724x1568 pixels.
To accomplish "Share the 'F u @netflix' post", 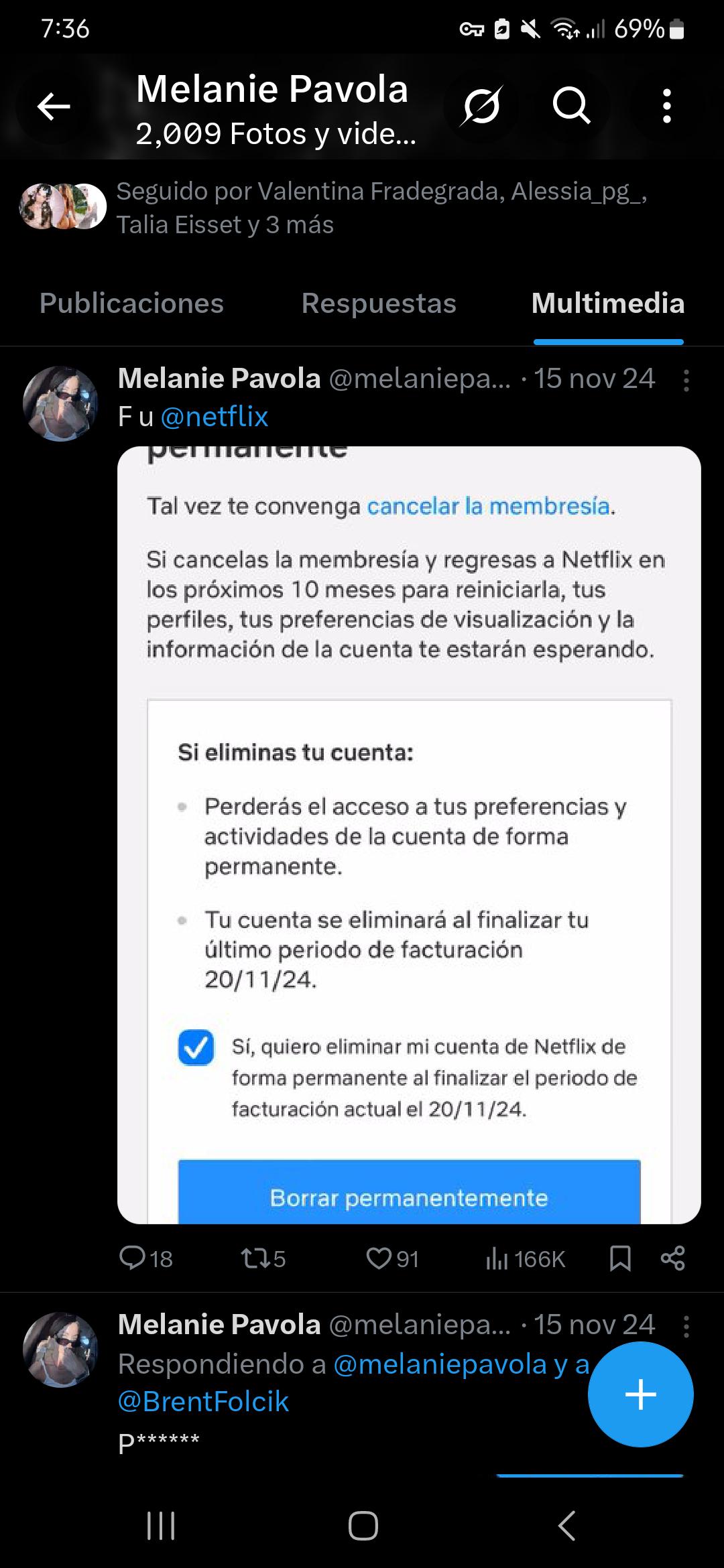I will tap(672, 1258).
